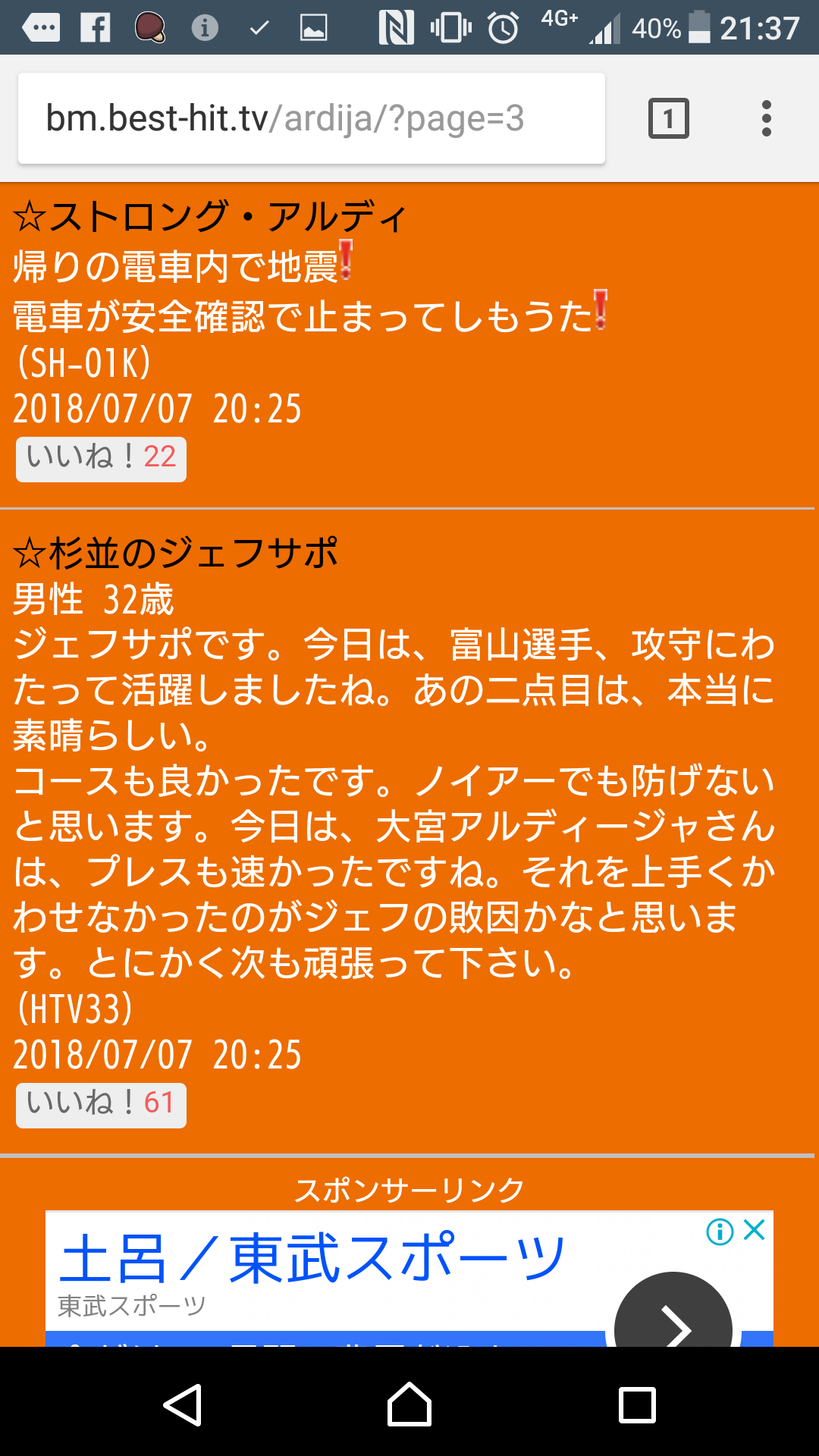Go back using the system back button

point(183,1404)
